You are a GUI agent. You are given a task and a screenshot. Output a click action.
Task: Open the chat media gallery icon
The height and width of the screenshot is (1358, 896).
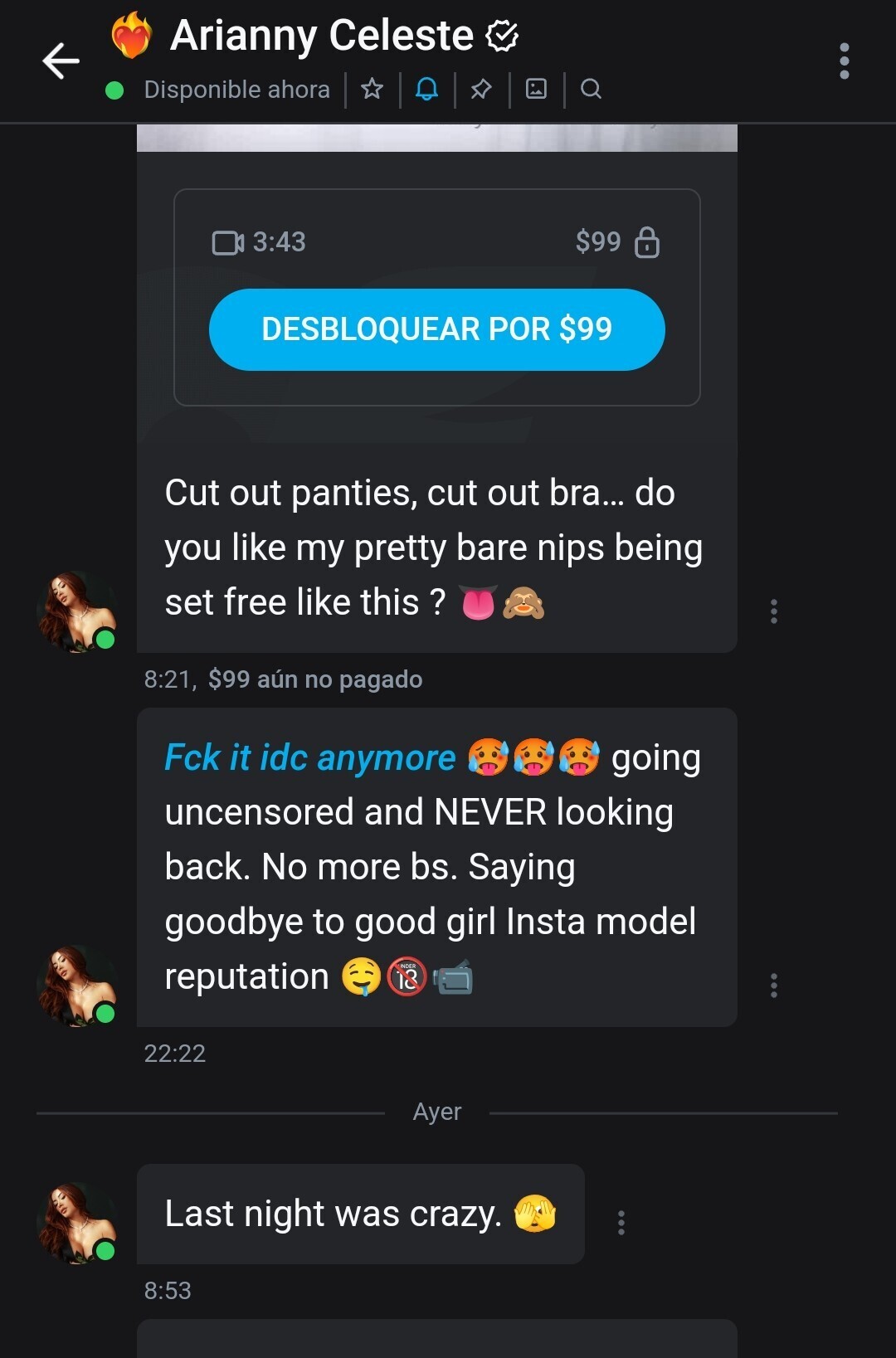pos(536,89)
